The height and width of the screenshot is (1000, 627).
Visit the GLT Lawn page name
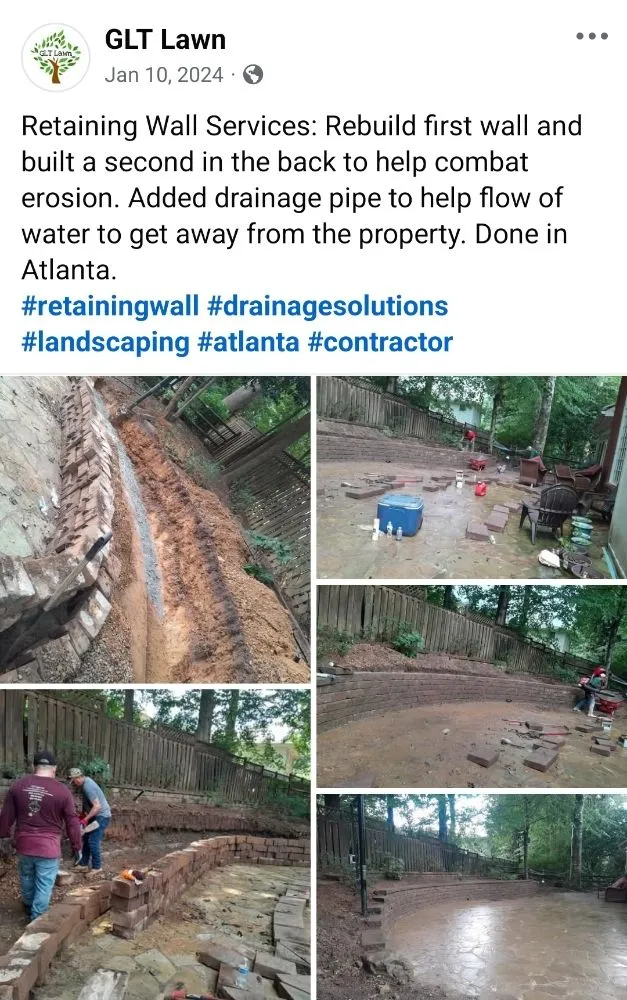[x=165, y=40]
